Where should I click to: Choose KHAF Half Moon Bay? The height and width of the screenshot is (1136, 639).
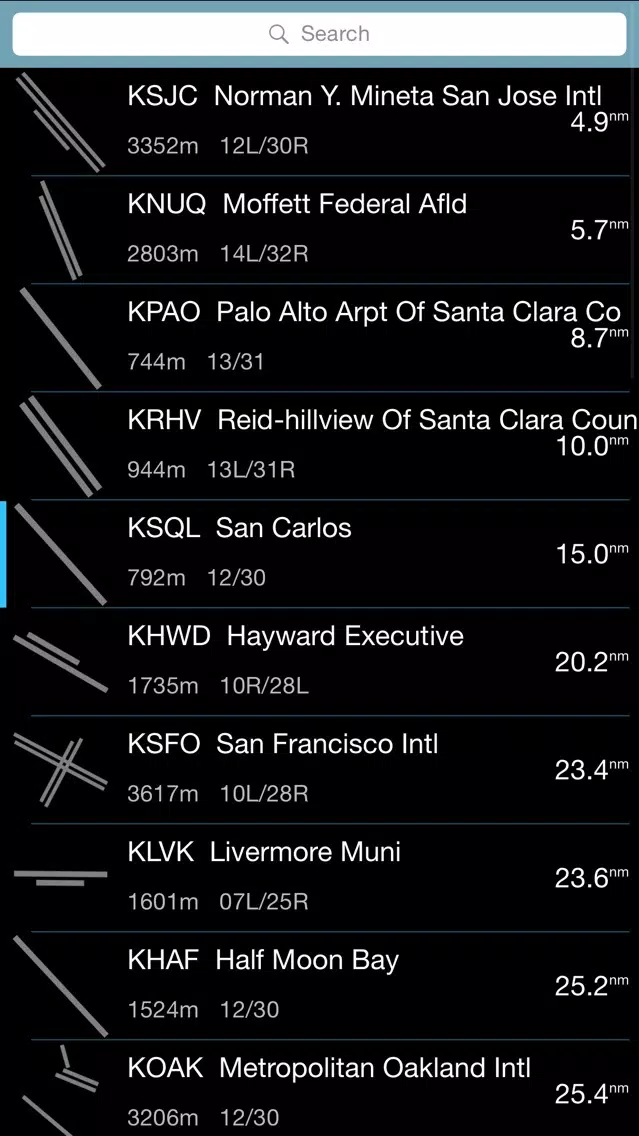320,985
